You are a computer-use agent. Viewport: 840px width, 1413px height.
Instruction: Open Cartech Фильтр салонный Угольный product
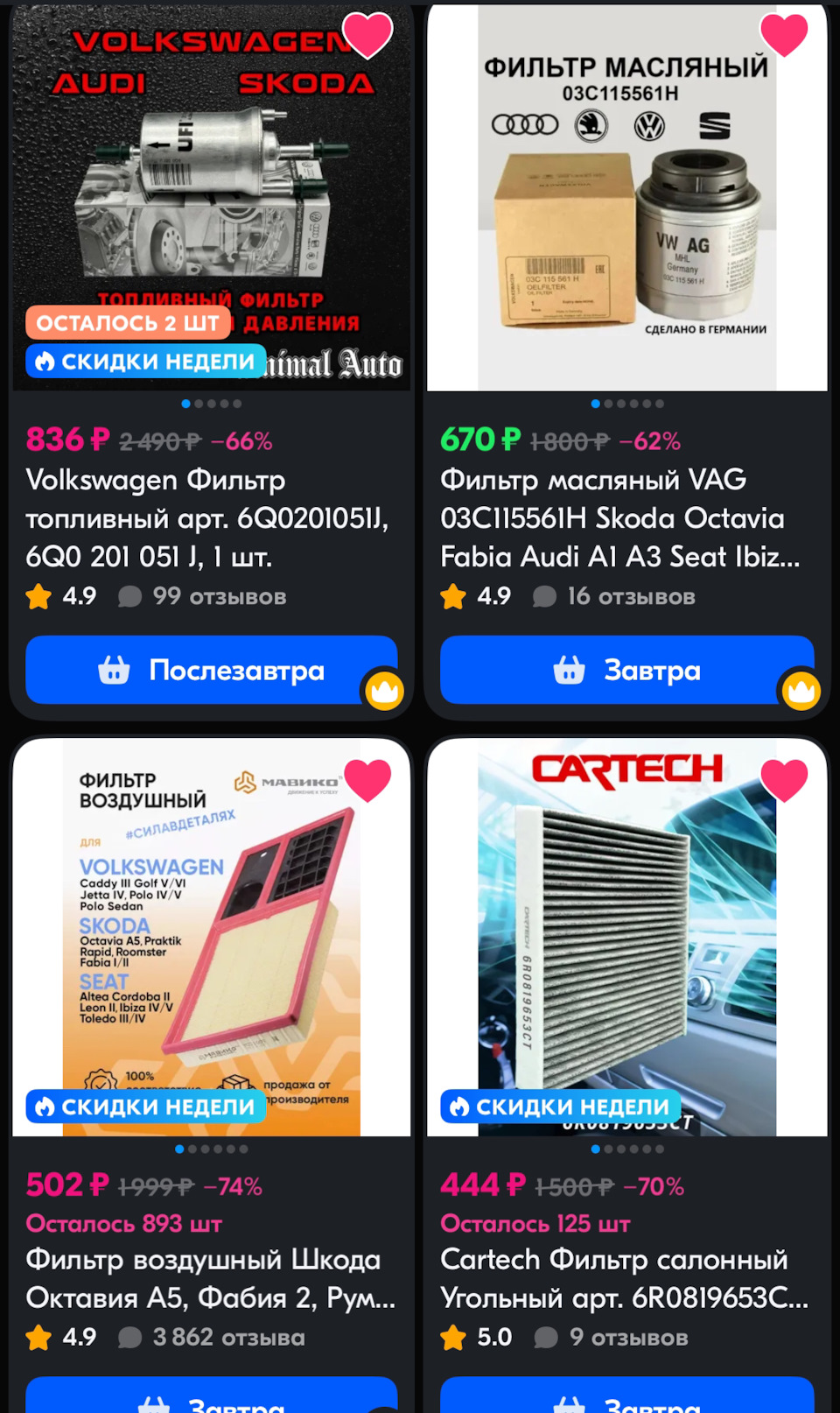pyautogui.click(x=623, y=1278)
